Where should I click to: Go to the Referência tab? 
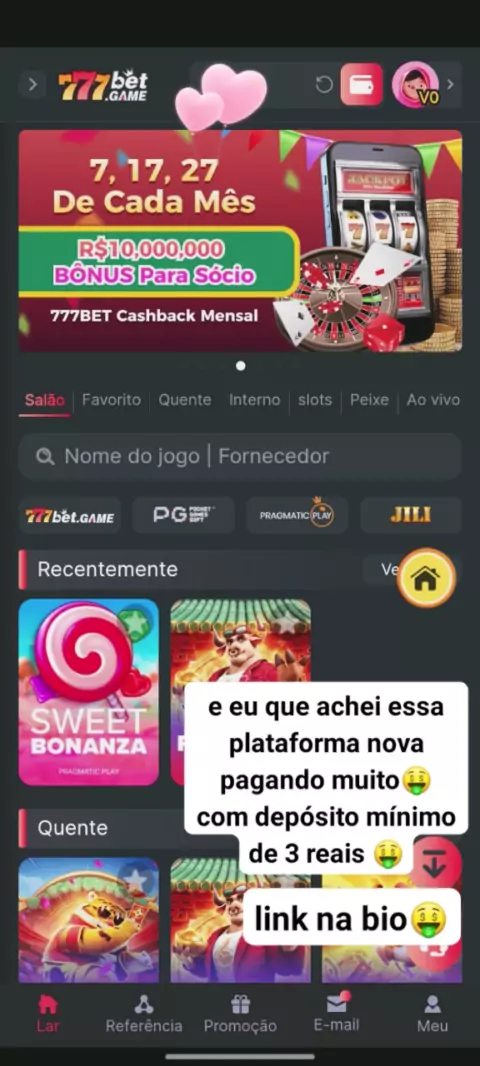144,1014
